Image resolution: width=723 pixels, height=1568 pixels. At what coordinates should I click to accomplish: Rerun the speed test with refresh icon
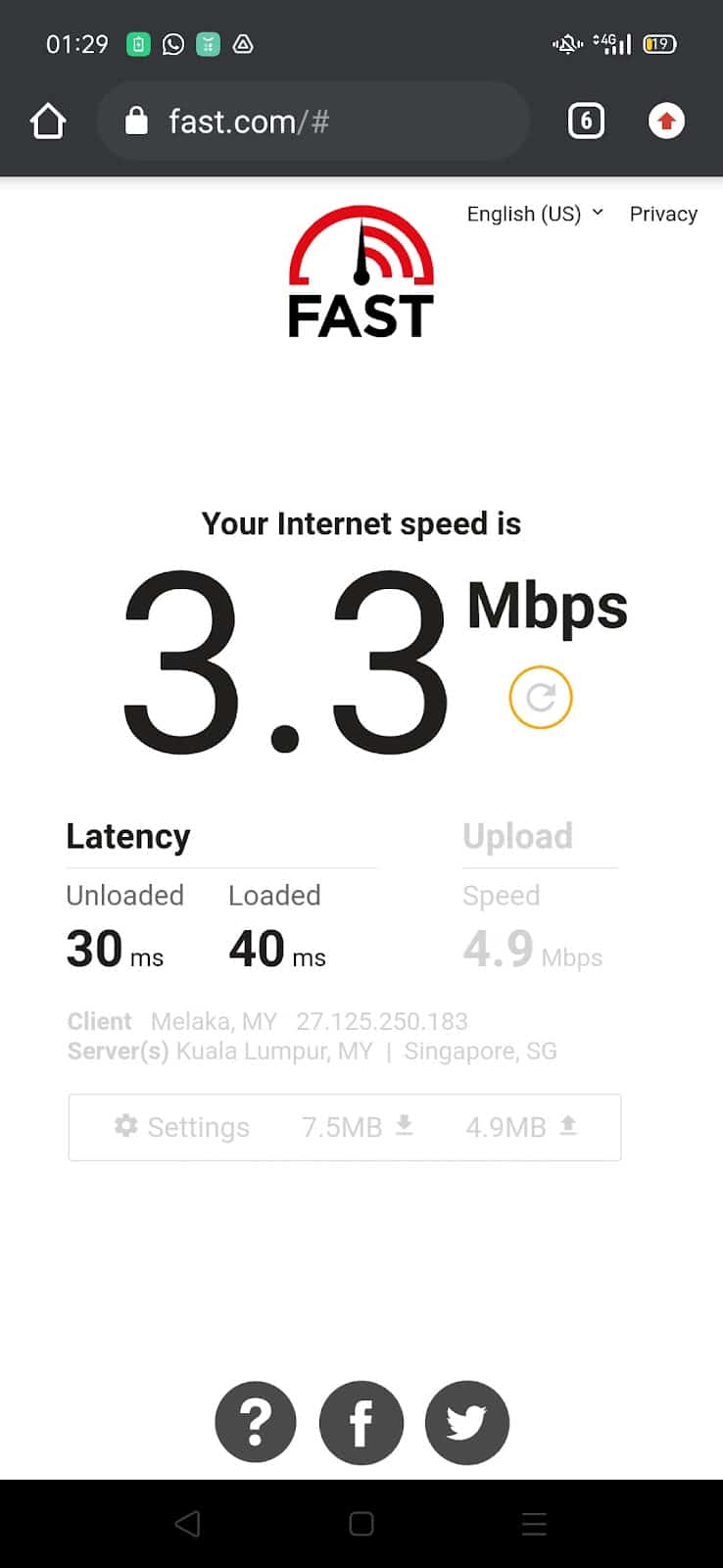[541, 698]
